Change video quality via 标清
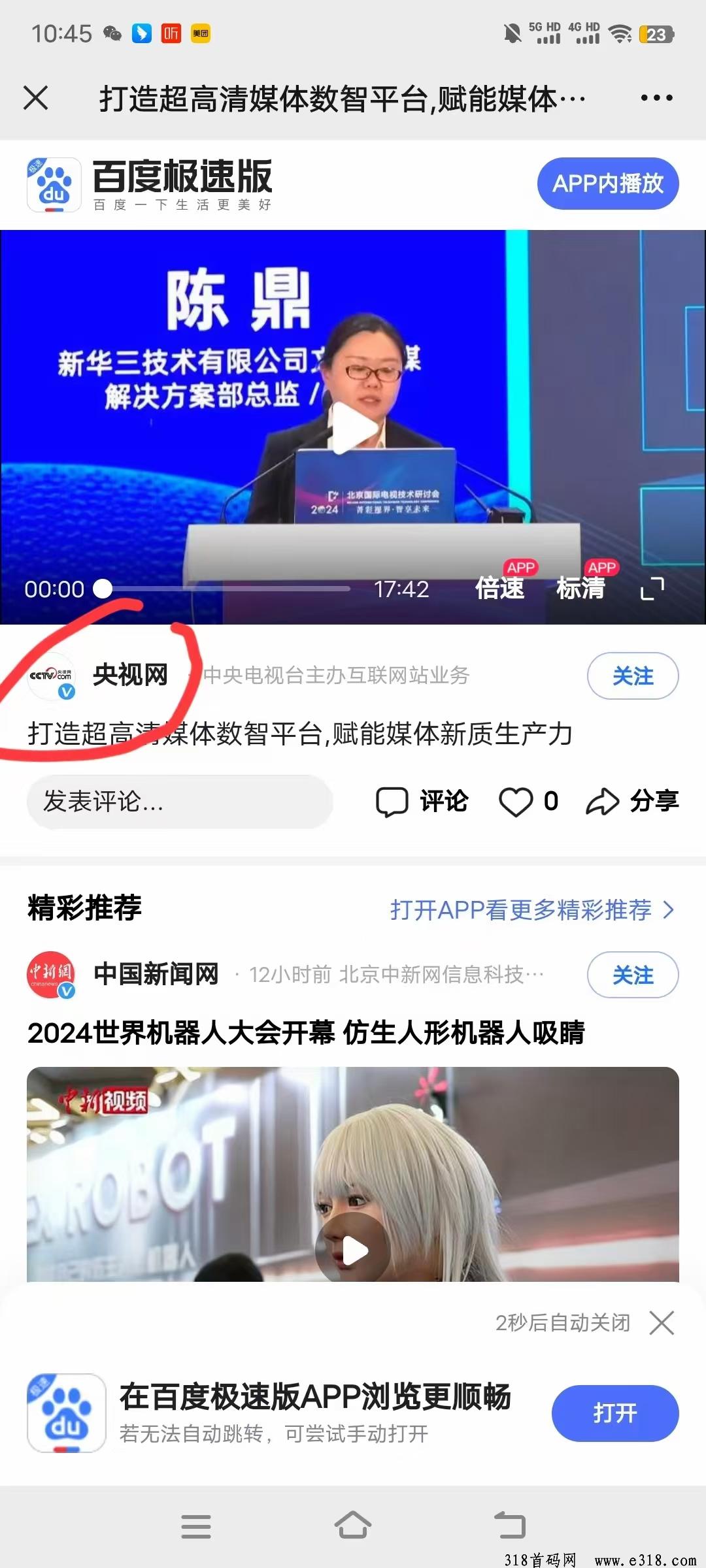The image size is (706, 1568). tap(580, 588)
